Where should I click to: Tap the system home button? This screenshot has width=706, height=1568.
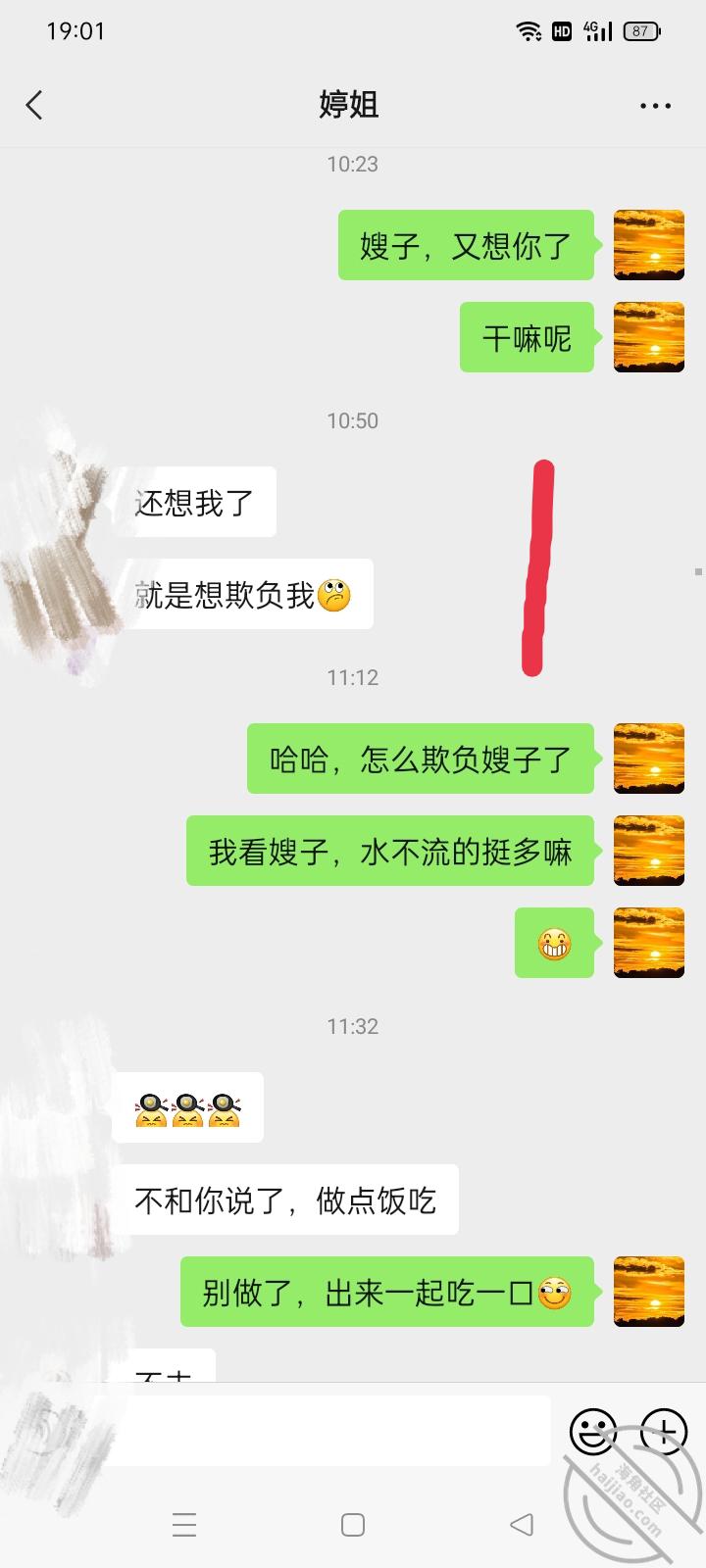353,1524
